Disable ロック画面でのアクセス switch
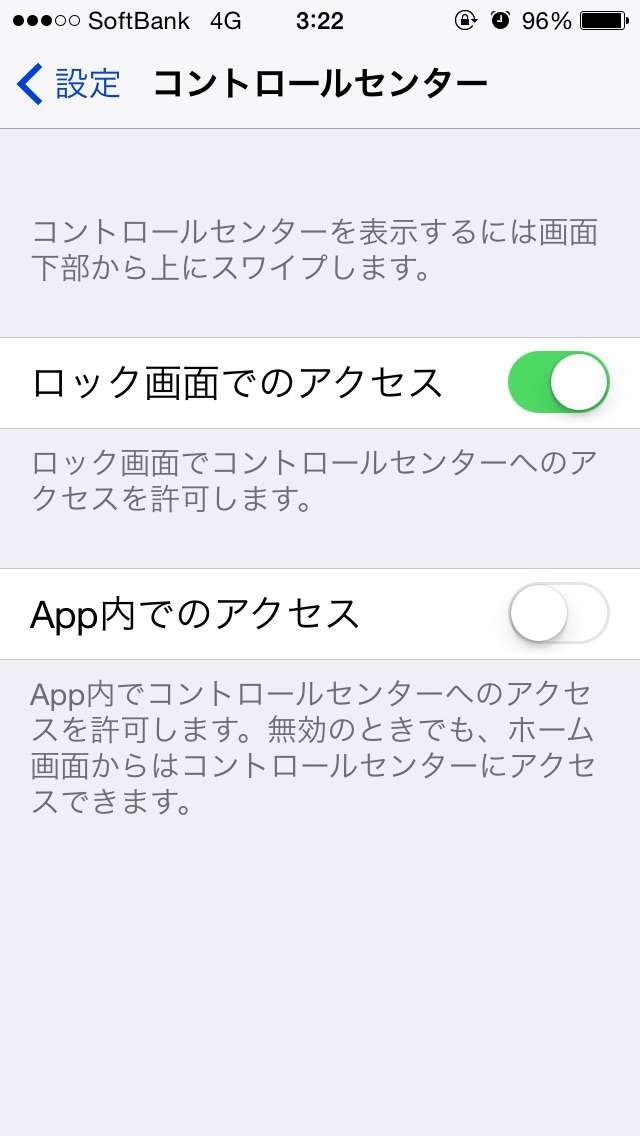This screenshot has width=640, height=1136. pyautogui.click(x=558, y=382)
